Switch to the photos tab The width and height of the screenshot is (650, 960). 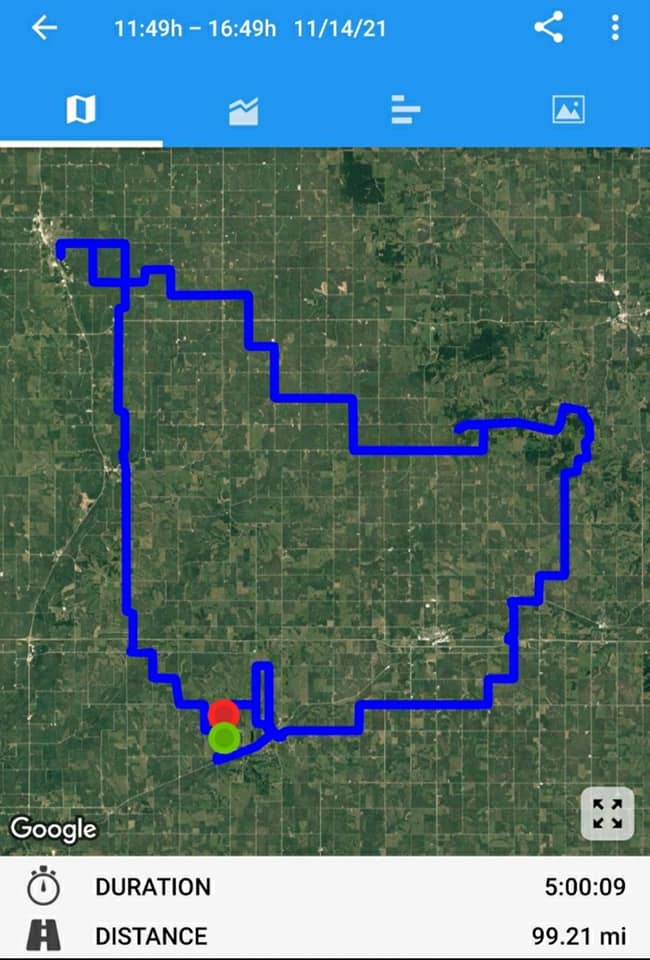[x=568, y=110]
